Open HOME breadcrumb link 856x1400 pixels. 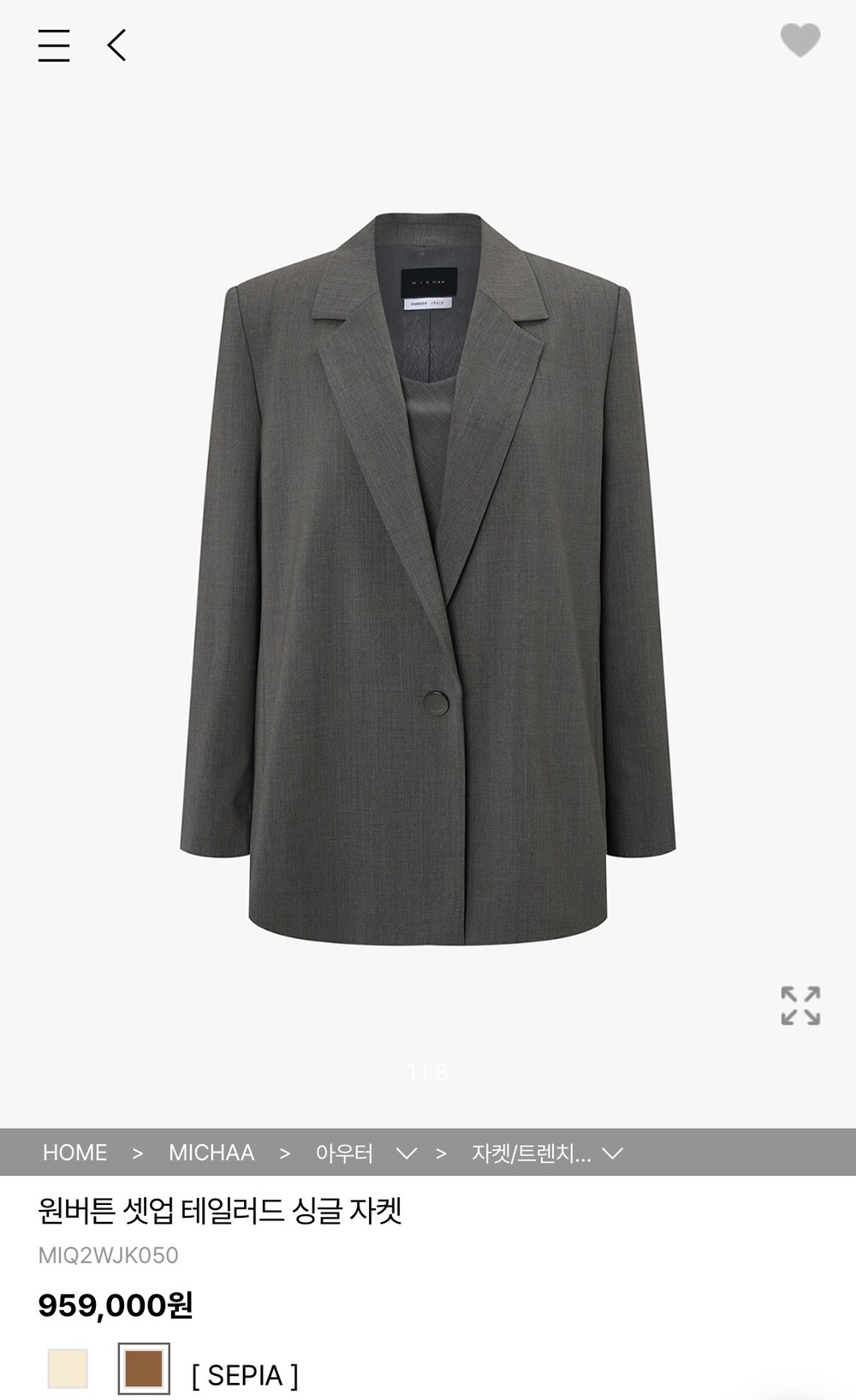(74, 1153)
